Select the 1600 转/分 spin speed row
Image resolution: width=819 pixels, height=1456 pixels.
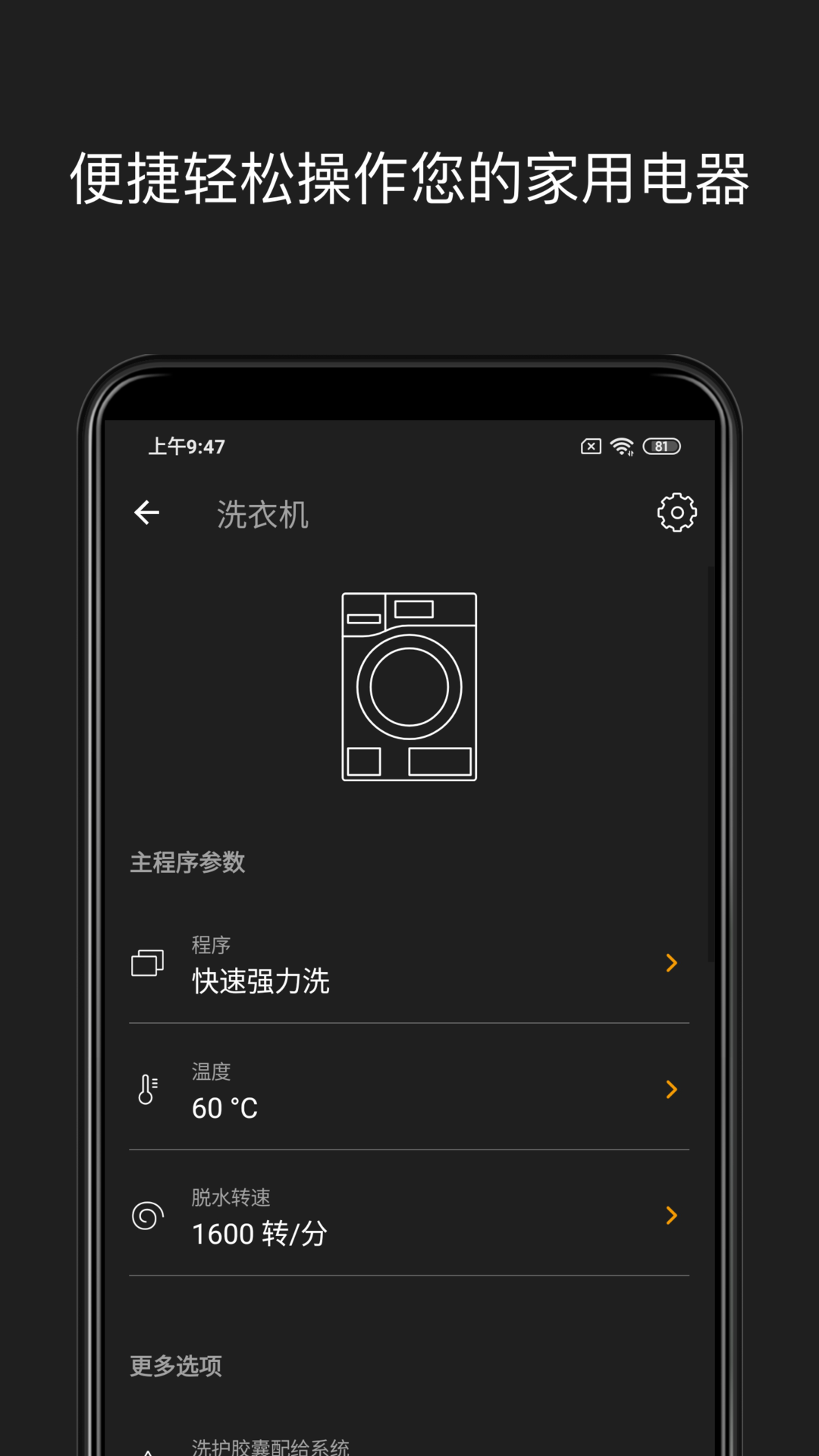tap(409, 1216)
